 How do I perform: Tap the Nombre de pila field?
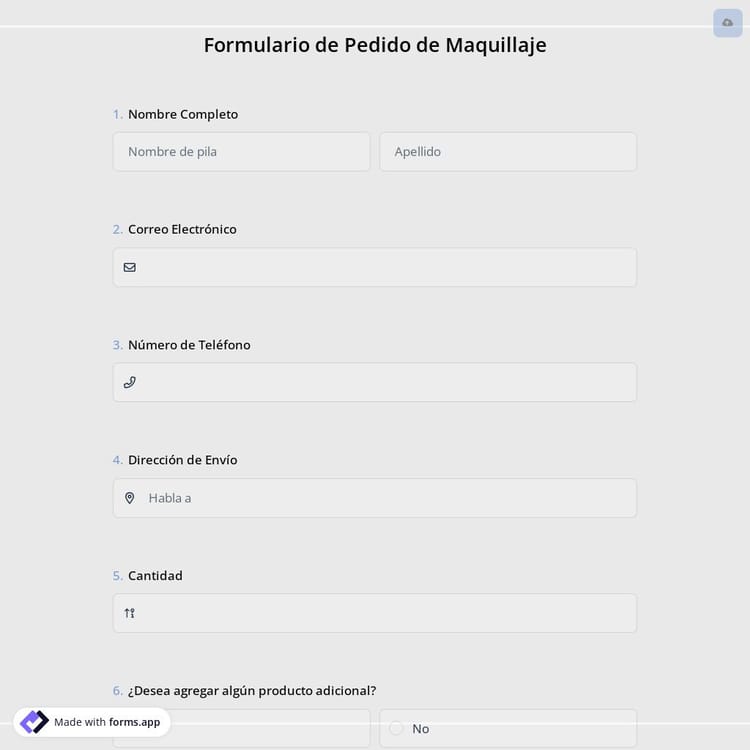pos(241,152)
